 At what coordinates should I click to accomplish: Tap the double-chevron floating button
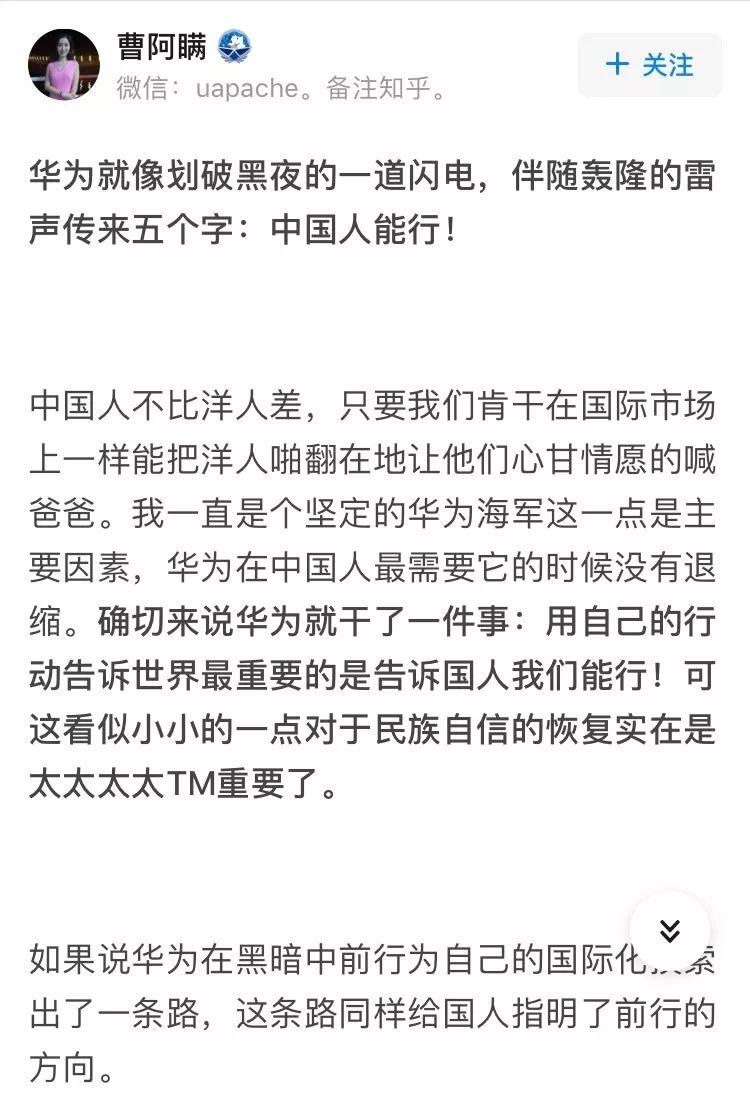[x=670, y=930]
